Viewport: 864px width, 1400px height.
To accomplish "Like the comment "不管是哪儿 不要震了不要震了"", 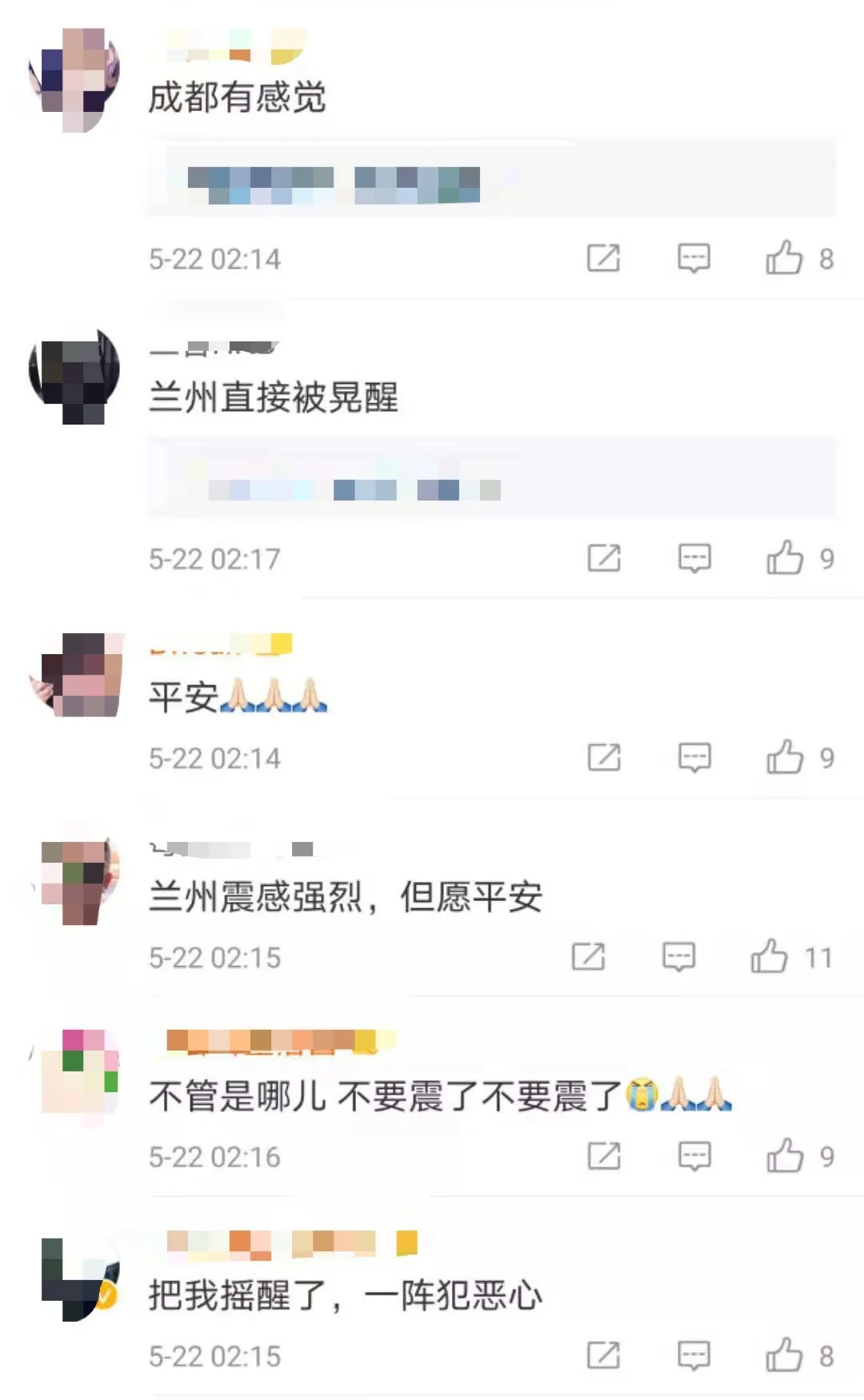I will 785,1156.
